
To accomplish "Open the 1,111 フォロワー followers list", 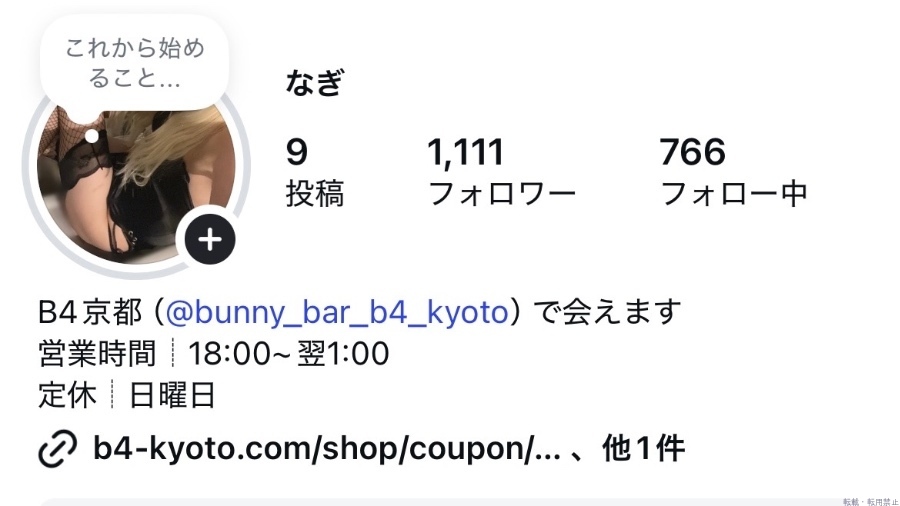I will point(501,172).
